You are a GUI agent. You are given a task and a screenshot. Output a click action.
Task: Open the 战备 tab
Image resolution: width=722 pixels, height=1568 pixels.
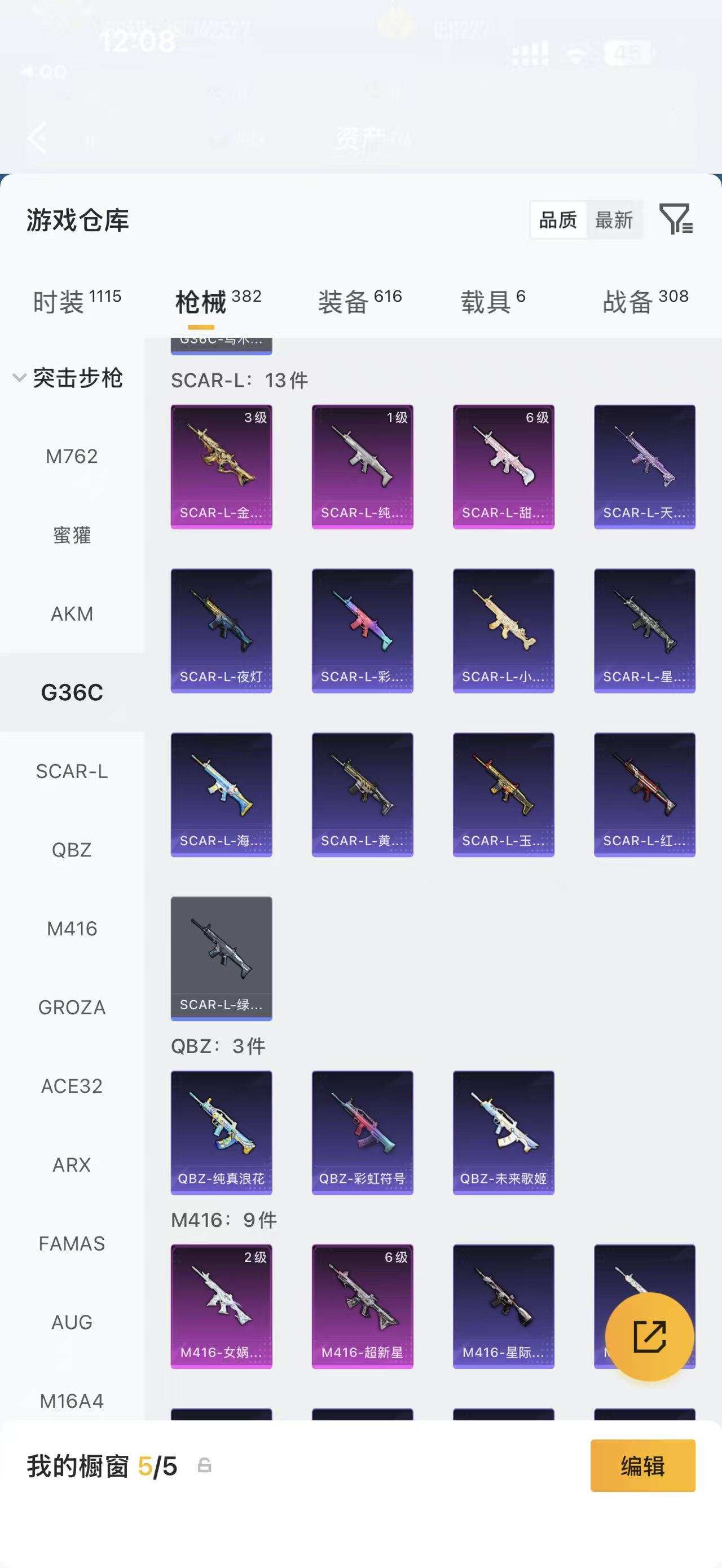click(x=645, y=301)
